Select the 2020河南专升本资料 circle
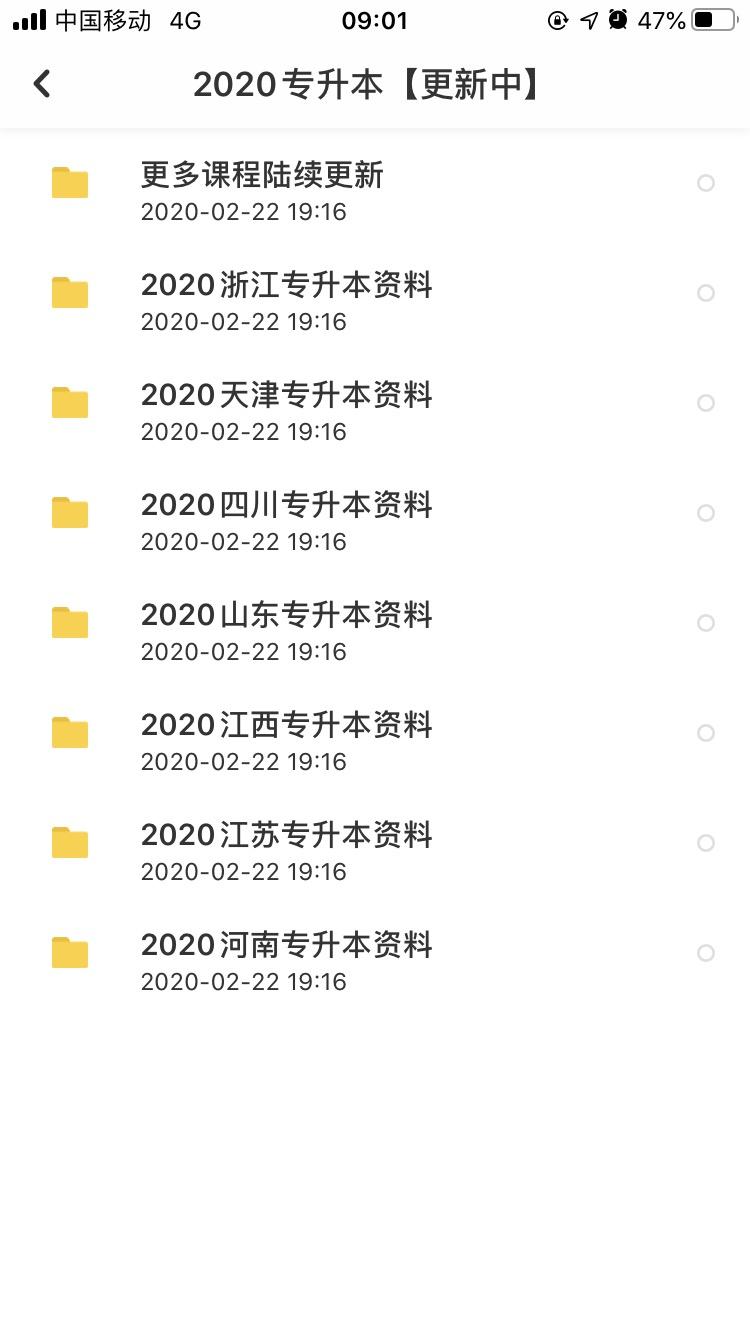750x1334 pixels. 706,953
